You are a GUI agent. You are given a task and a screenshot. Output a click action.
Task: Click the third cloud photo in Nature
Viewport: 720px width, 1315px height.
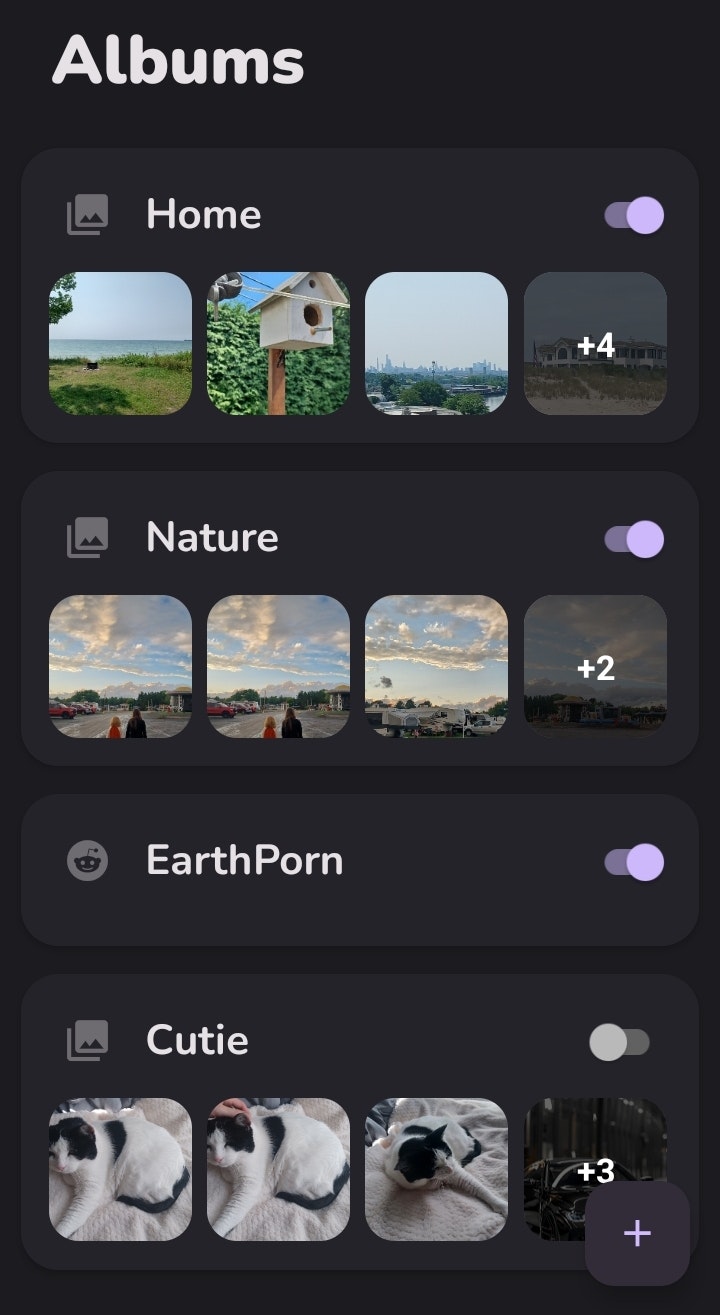437,667
